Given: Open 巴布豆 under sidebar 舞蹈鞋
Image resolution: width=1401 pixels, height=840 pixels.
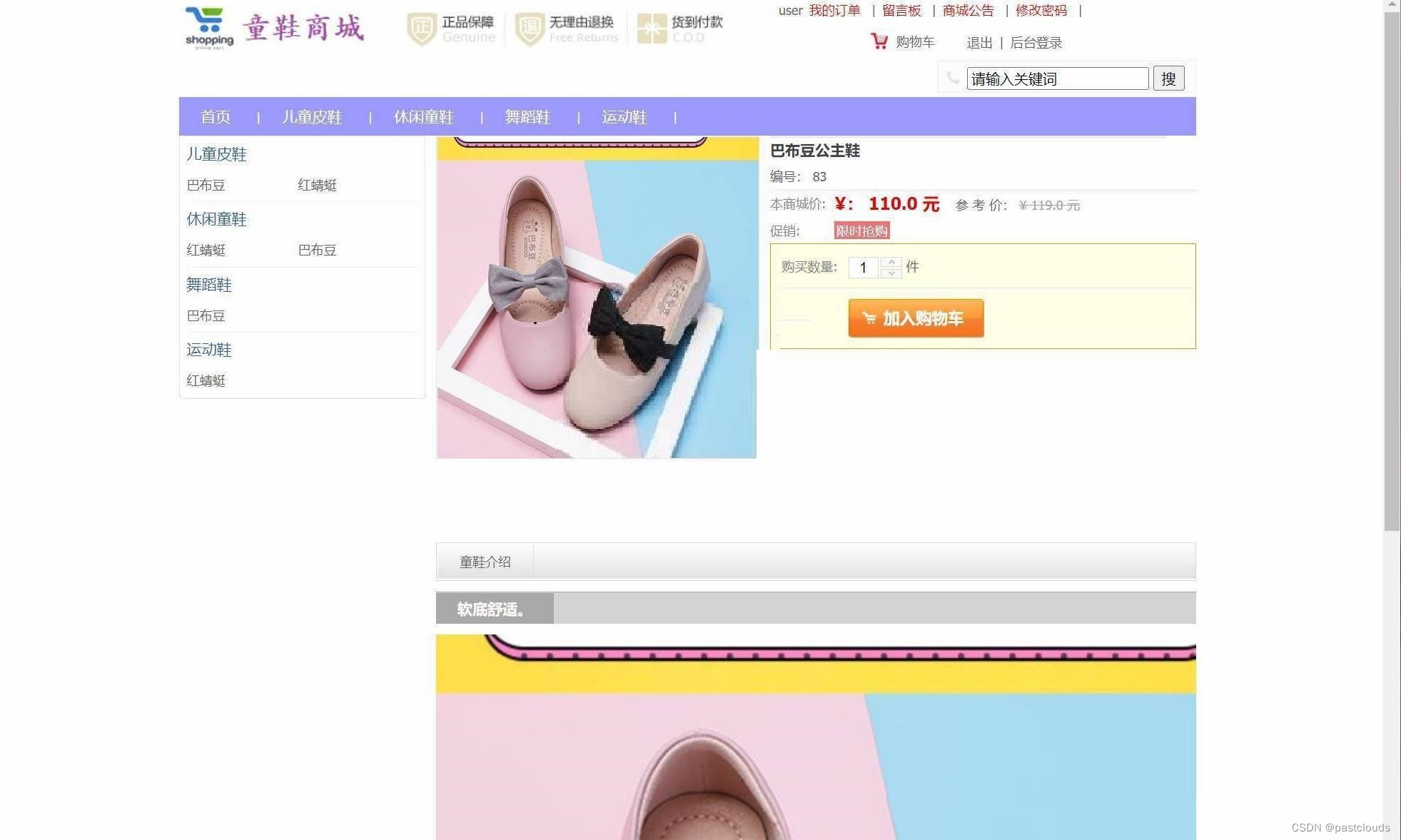Looking at the screenshot, I should [206, 316].
